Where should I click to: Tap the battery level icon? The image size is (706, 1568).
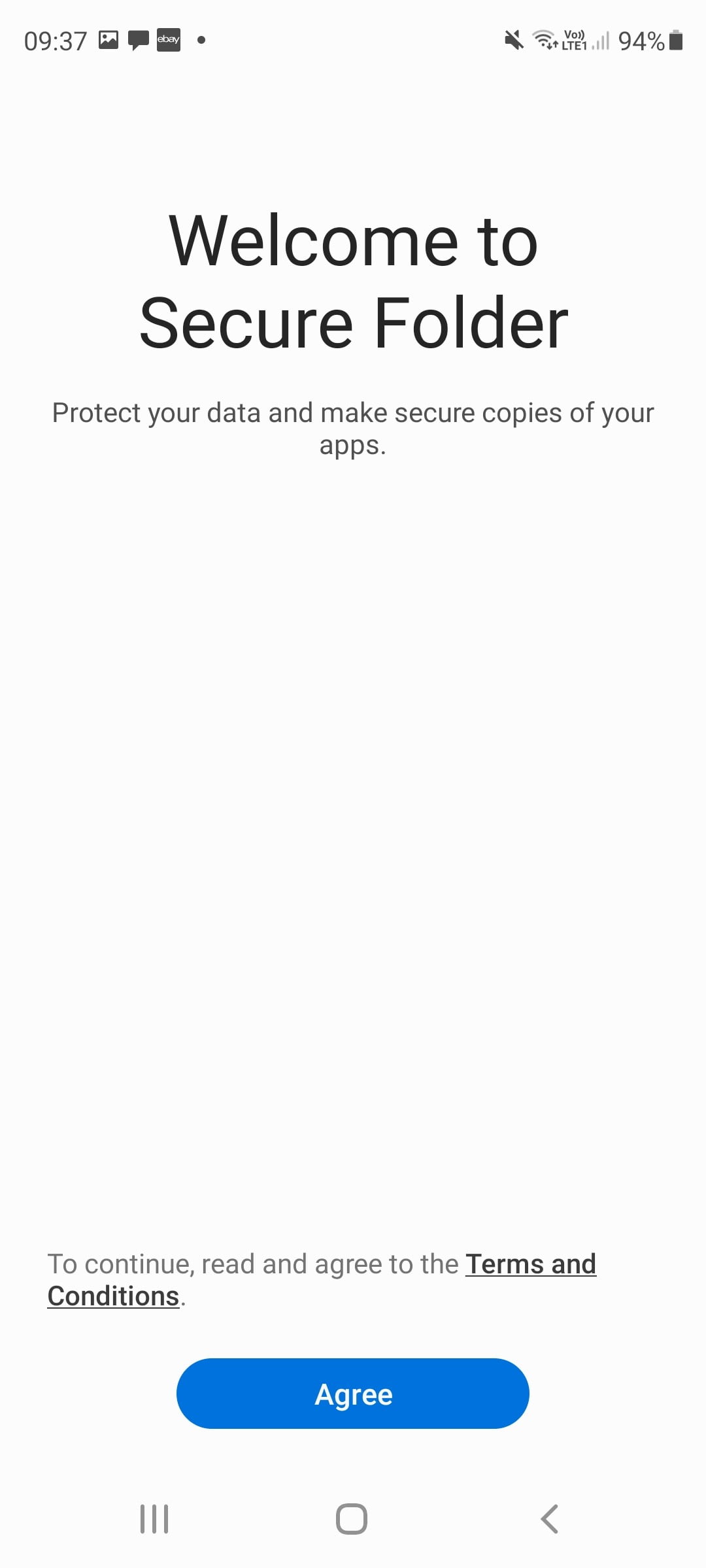pyautogui.click(x=677, y=41)
